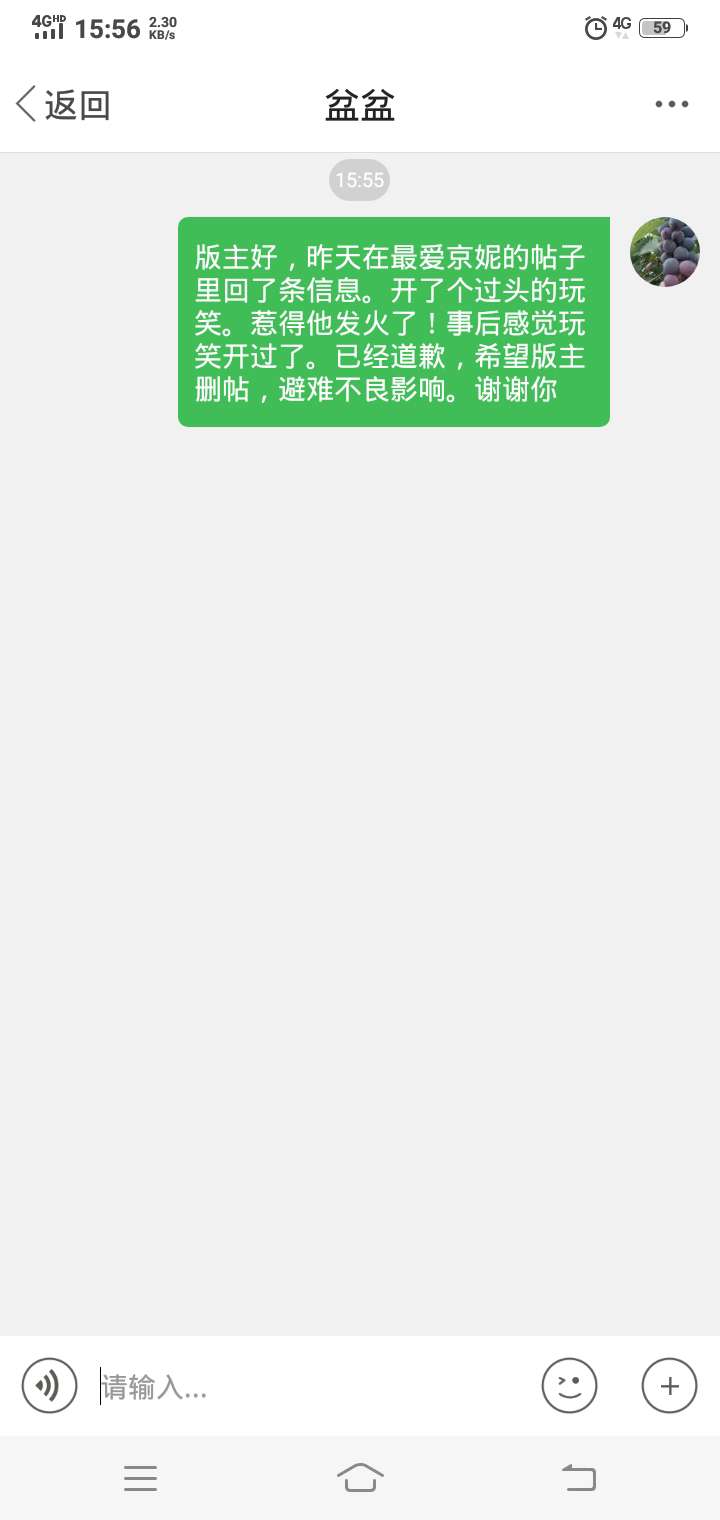Viewport: 720px width, 1520px height.
Task: Go to the home screen
Action: [x=360, y=1477]
